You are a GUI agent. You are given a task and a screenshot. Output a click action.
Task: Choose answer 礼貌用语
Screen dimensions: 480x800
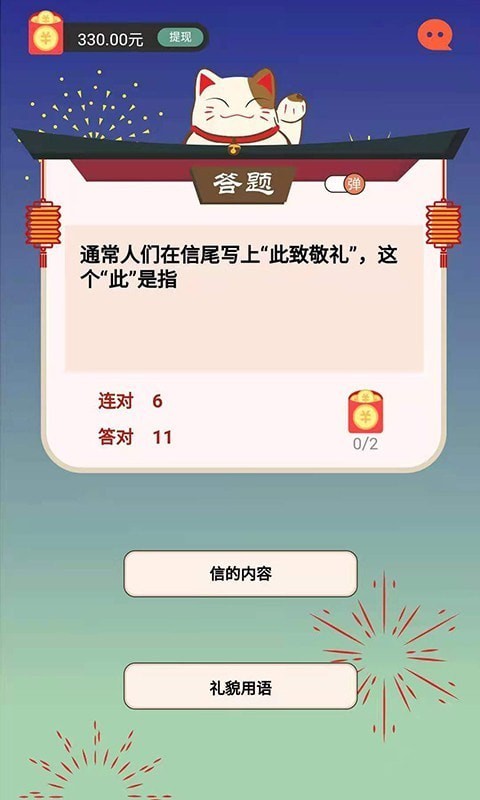[240, 686]
